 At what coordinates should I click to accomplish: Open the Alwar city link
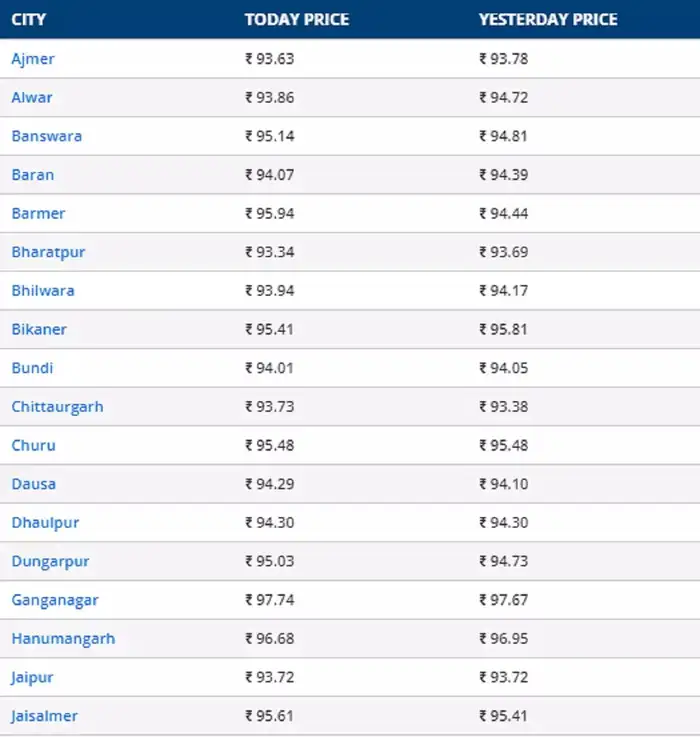pyautogui.click(x=32, y=98)
